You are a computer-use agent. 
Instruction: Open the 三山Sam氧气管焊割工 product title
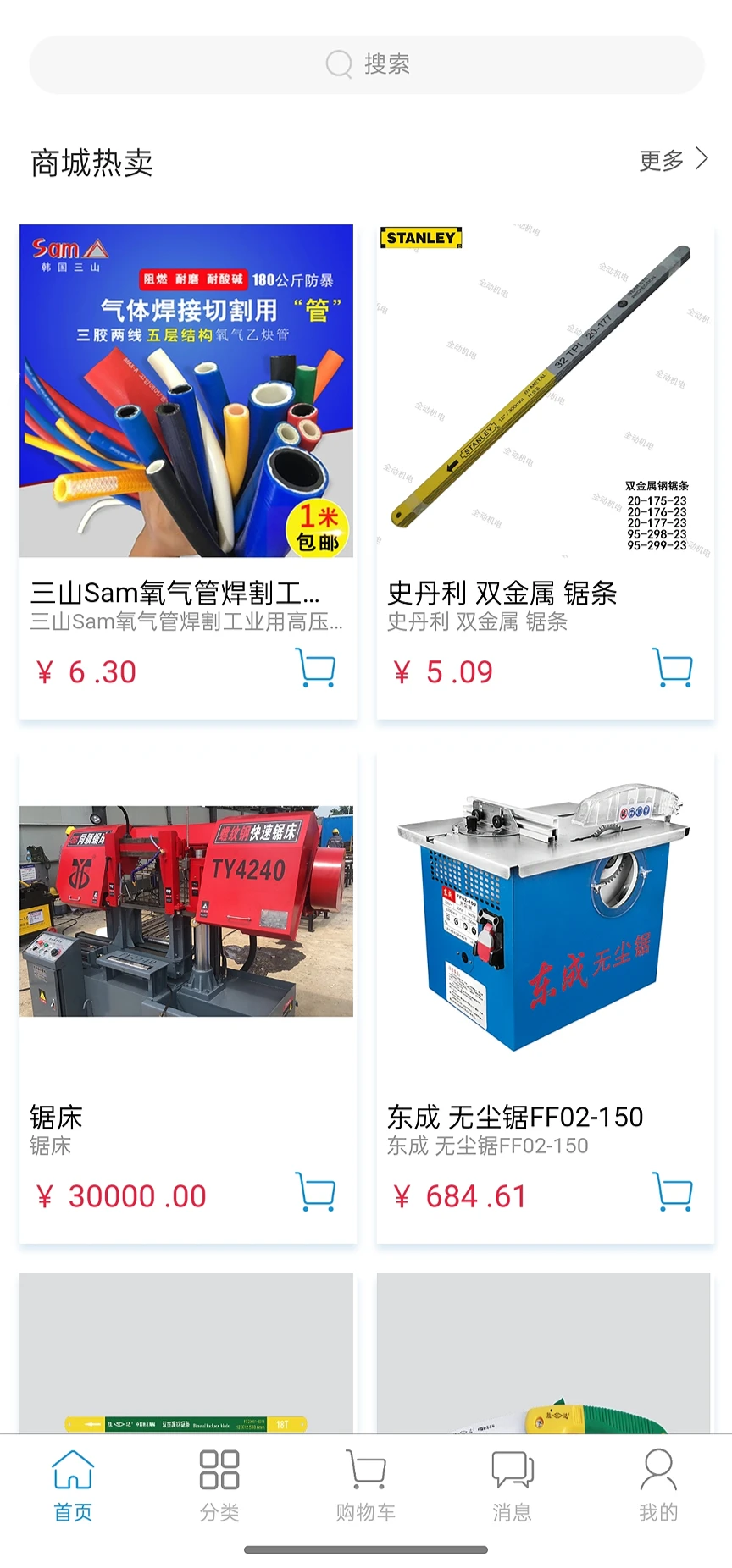pyautogui.click(x=178, y=594)
